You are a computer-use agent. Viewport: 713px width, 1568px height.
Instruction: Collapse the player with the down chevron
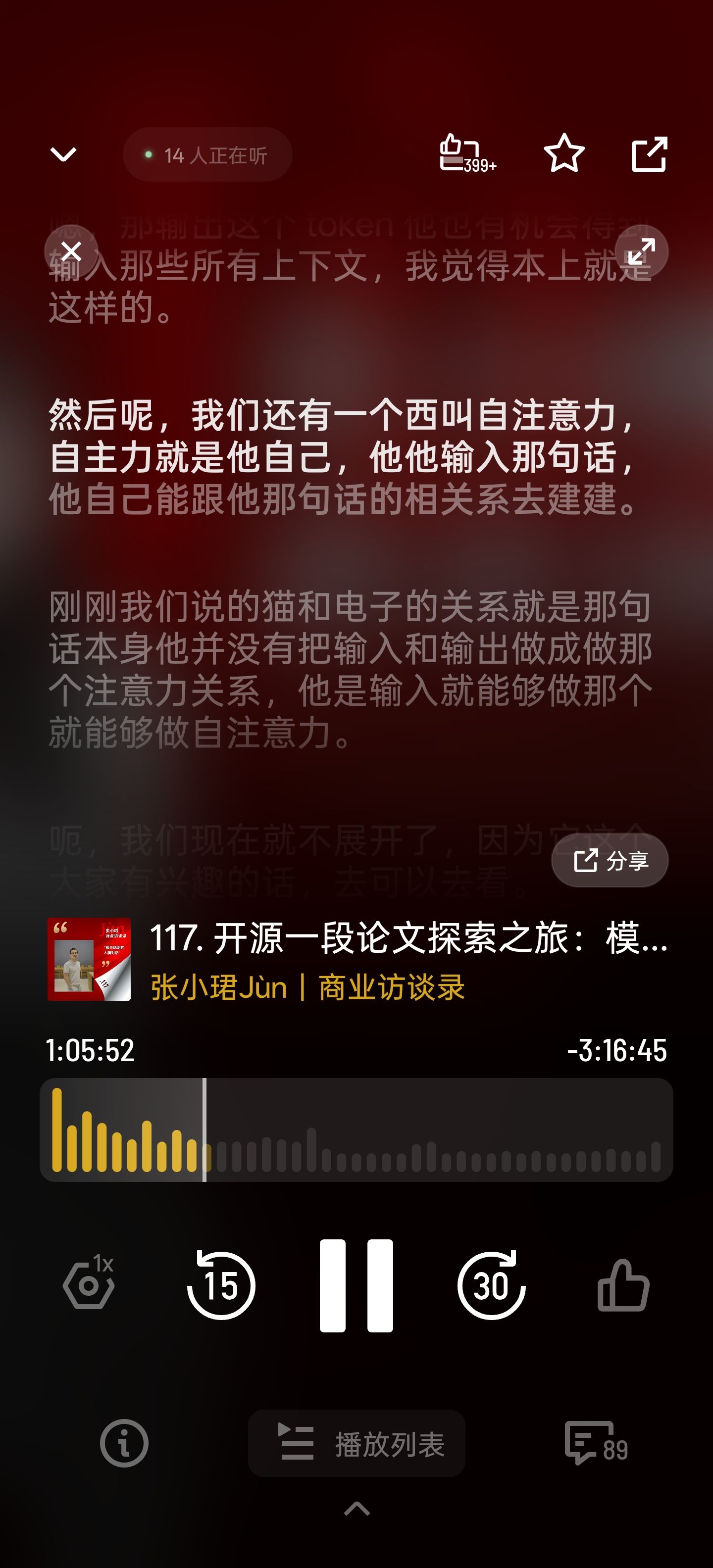(63, 154)
